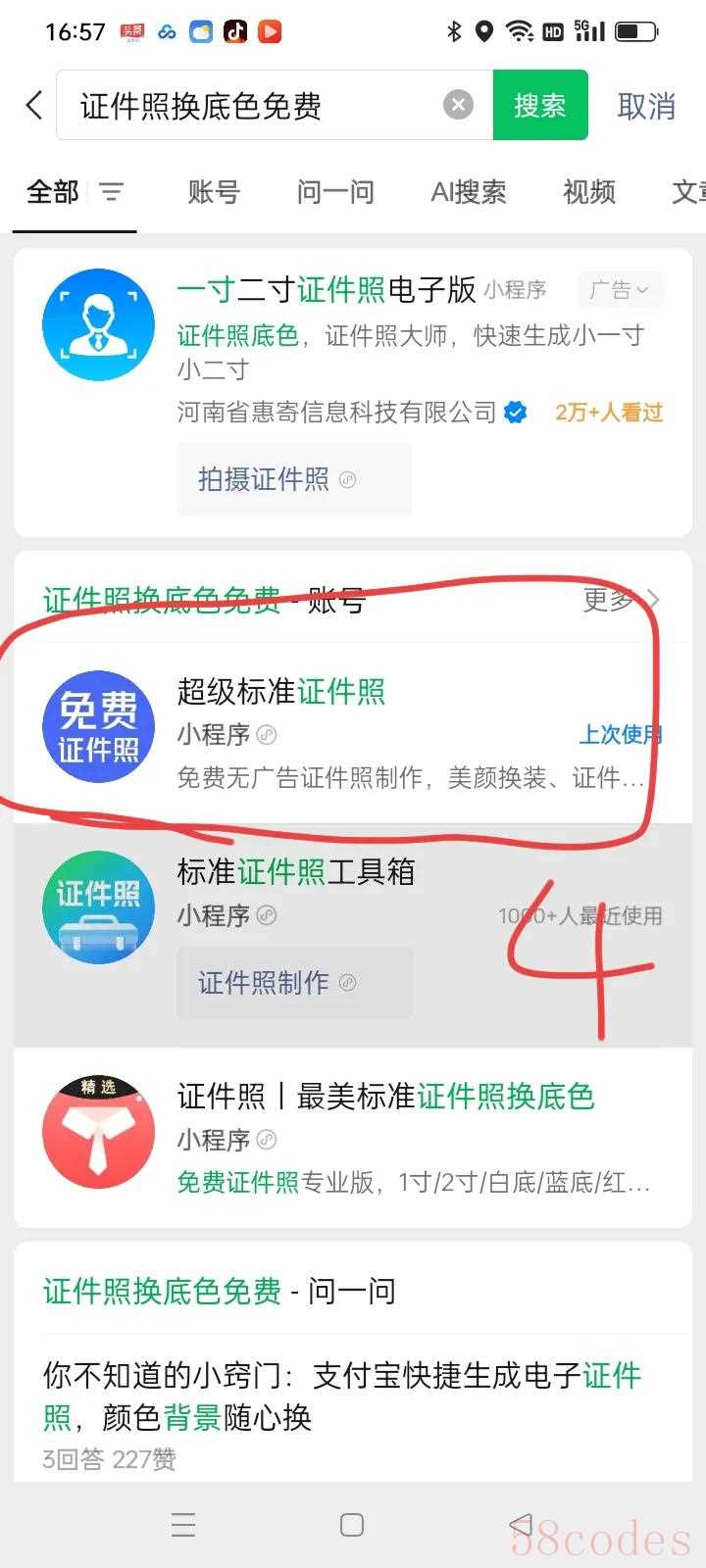This screenshot has width=706, height=1568.
Task: Open 证件照丨最美标准证件照换底色 mini program
Action: tap(384, 1097)
